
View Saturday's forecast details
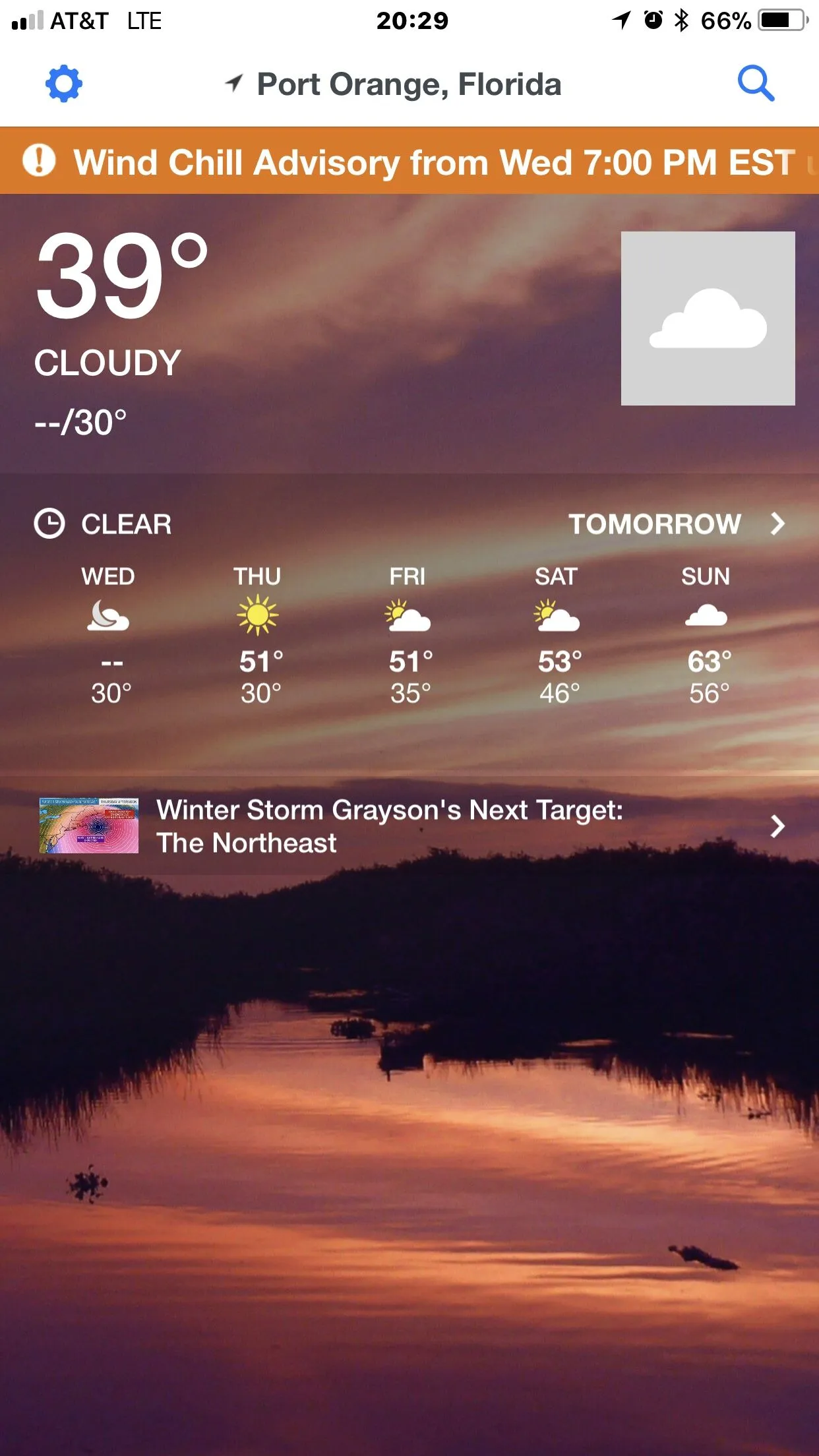tap(558, 634)
